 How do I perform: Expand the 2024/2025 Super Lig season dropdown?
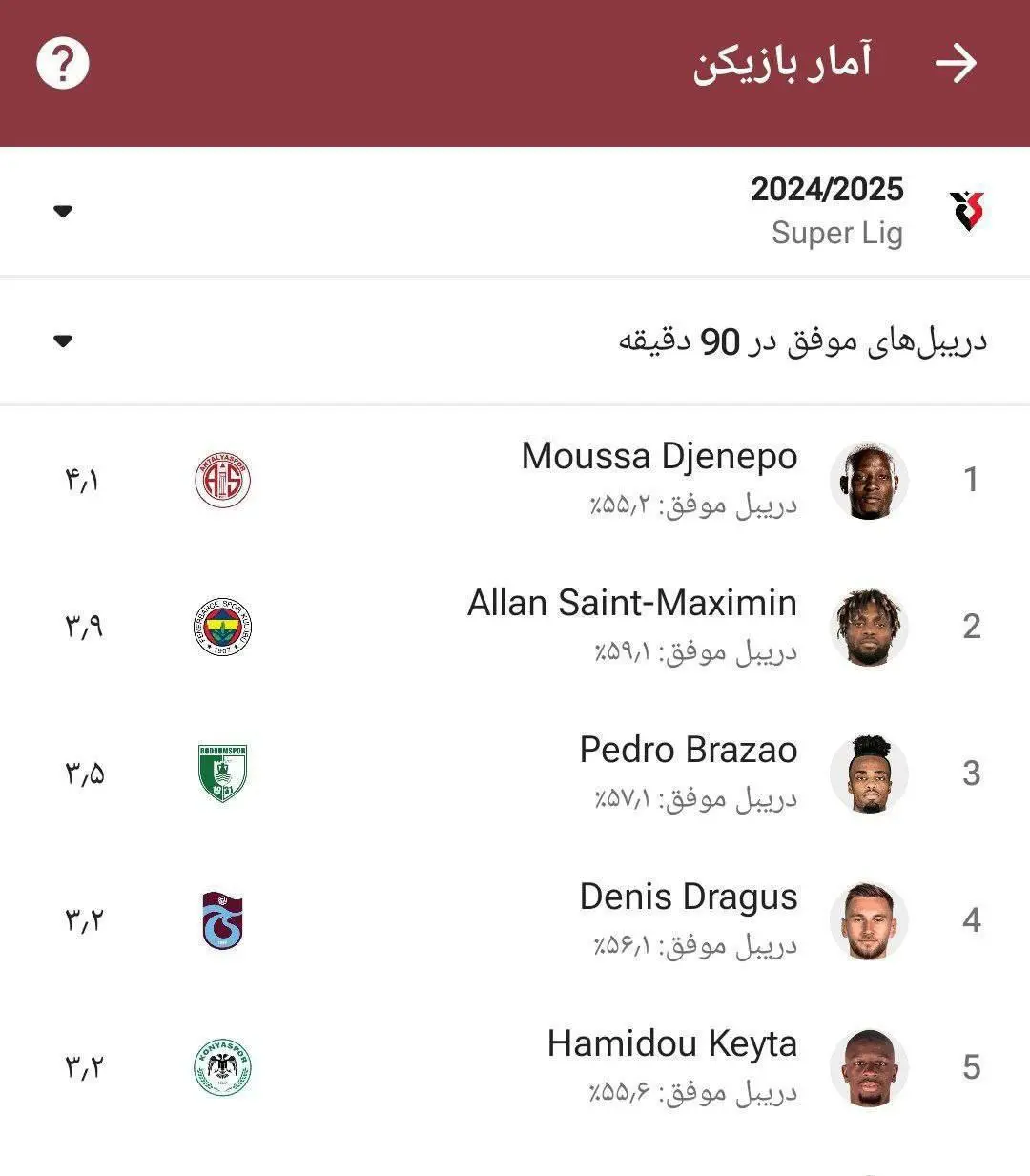coord(63,211)
